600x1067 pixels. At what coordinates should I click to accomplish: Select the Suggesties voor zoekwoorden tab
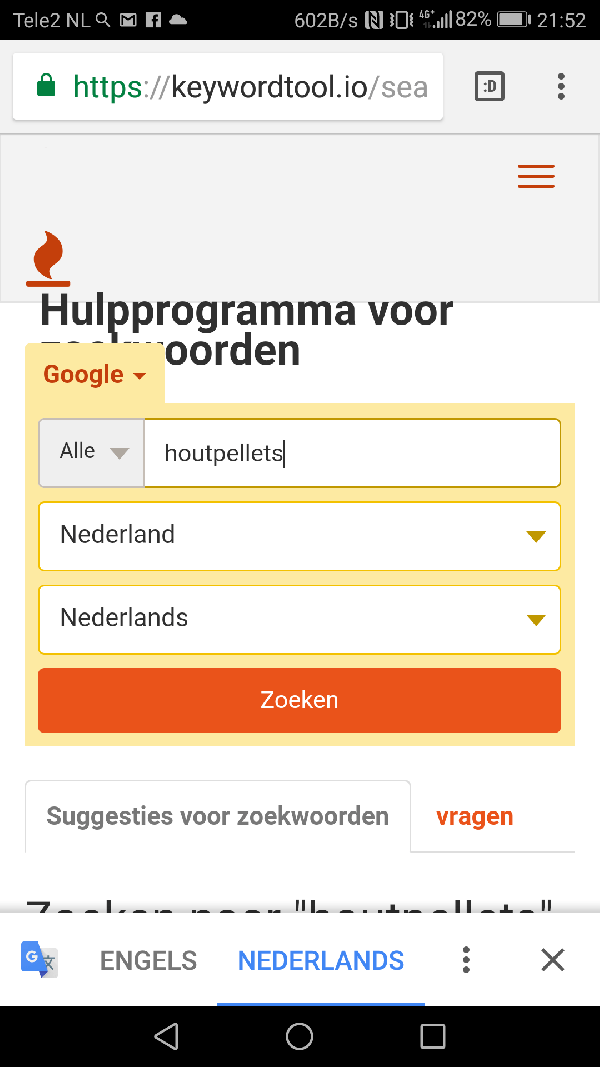[x=218, y=816]
